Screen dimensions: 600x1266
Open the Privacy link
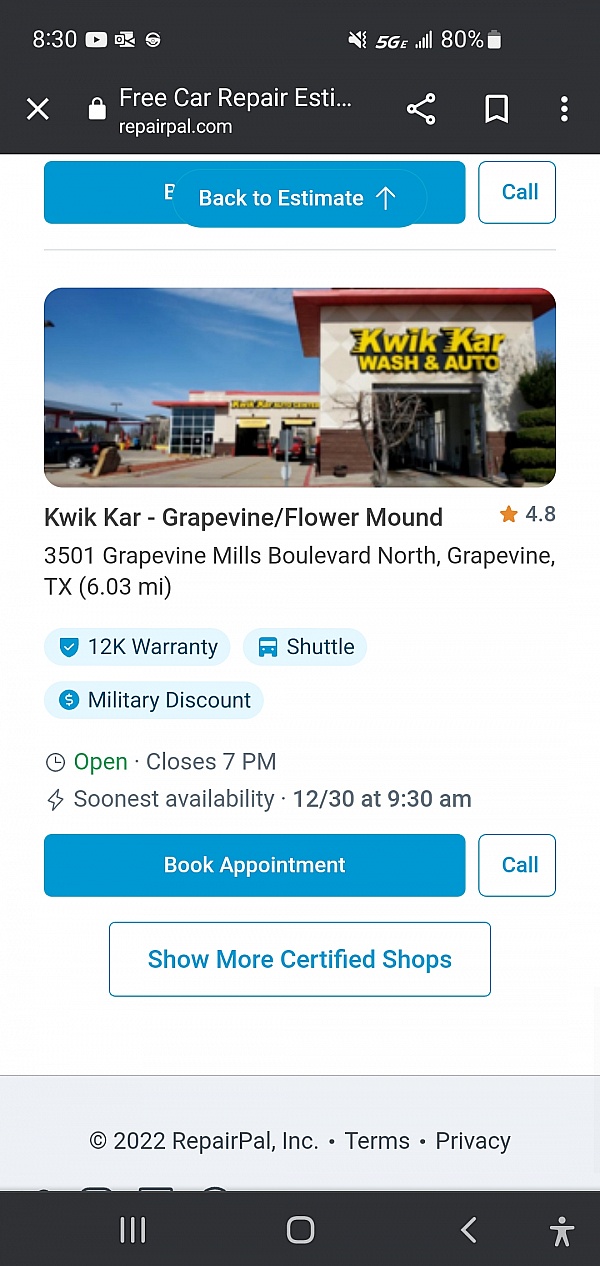[473, 1141]
